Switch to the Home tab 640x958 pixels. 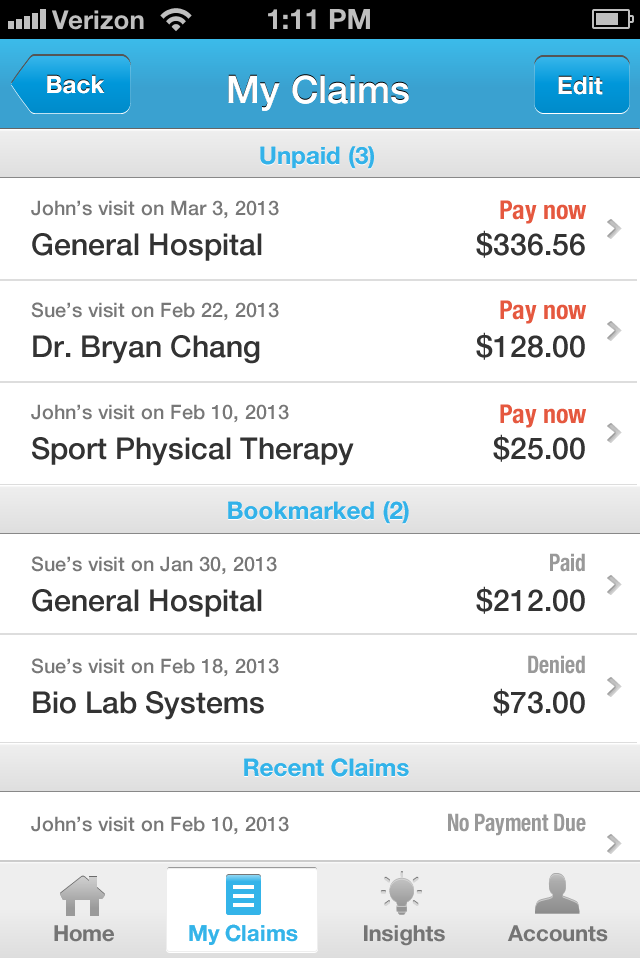tap(84, 910)
